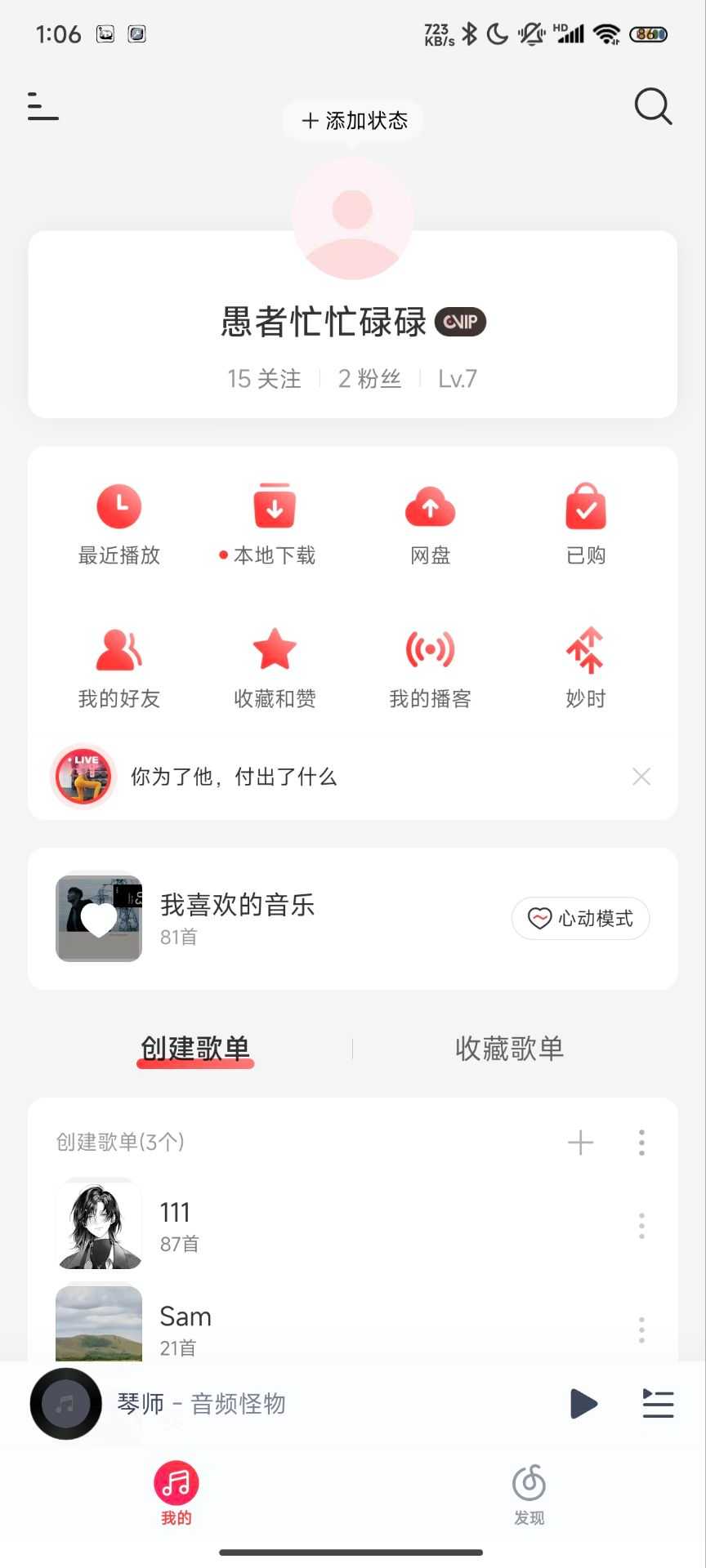Open more options for playlist 111

[641, 1226]
